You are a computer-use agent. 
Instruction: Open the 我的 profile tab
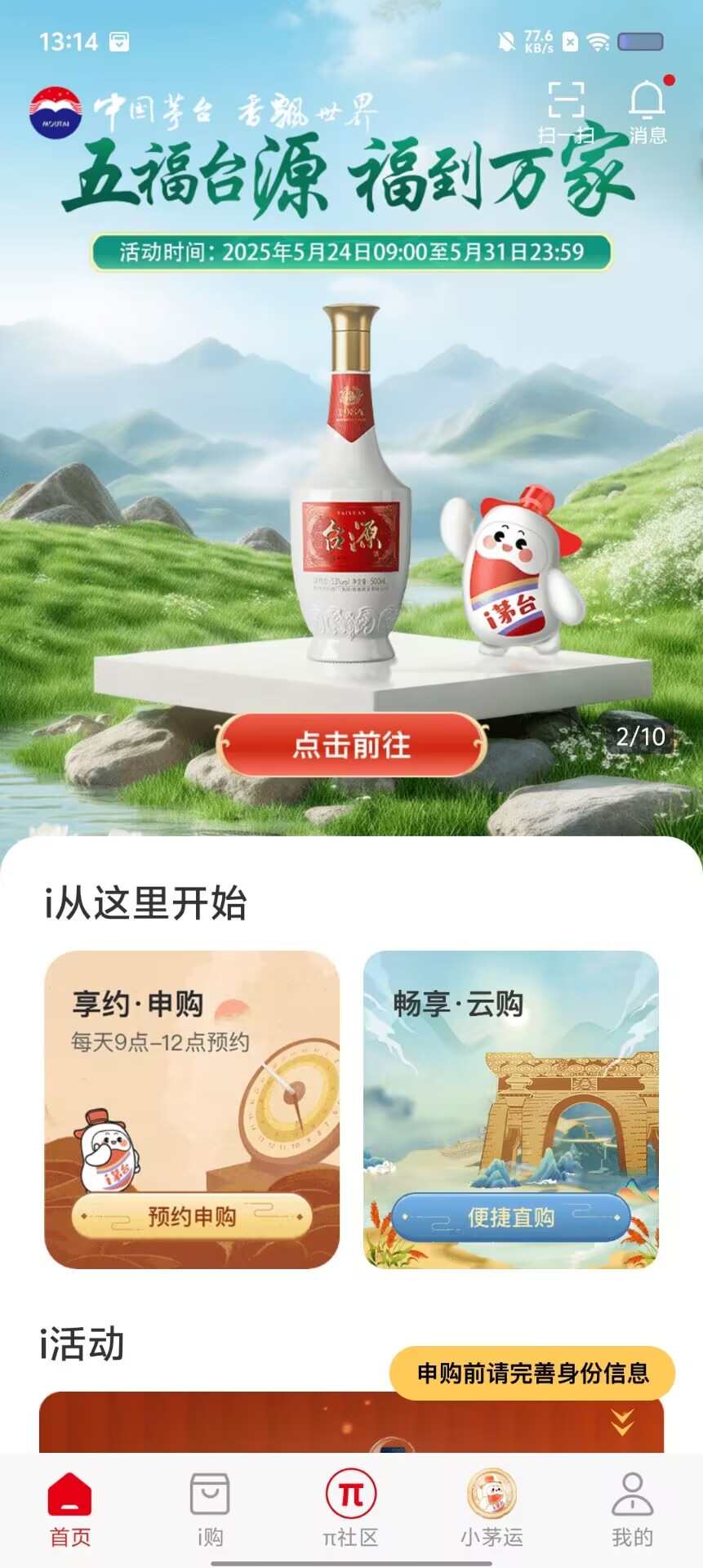pos(632,1509)
